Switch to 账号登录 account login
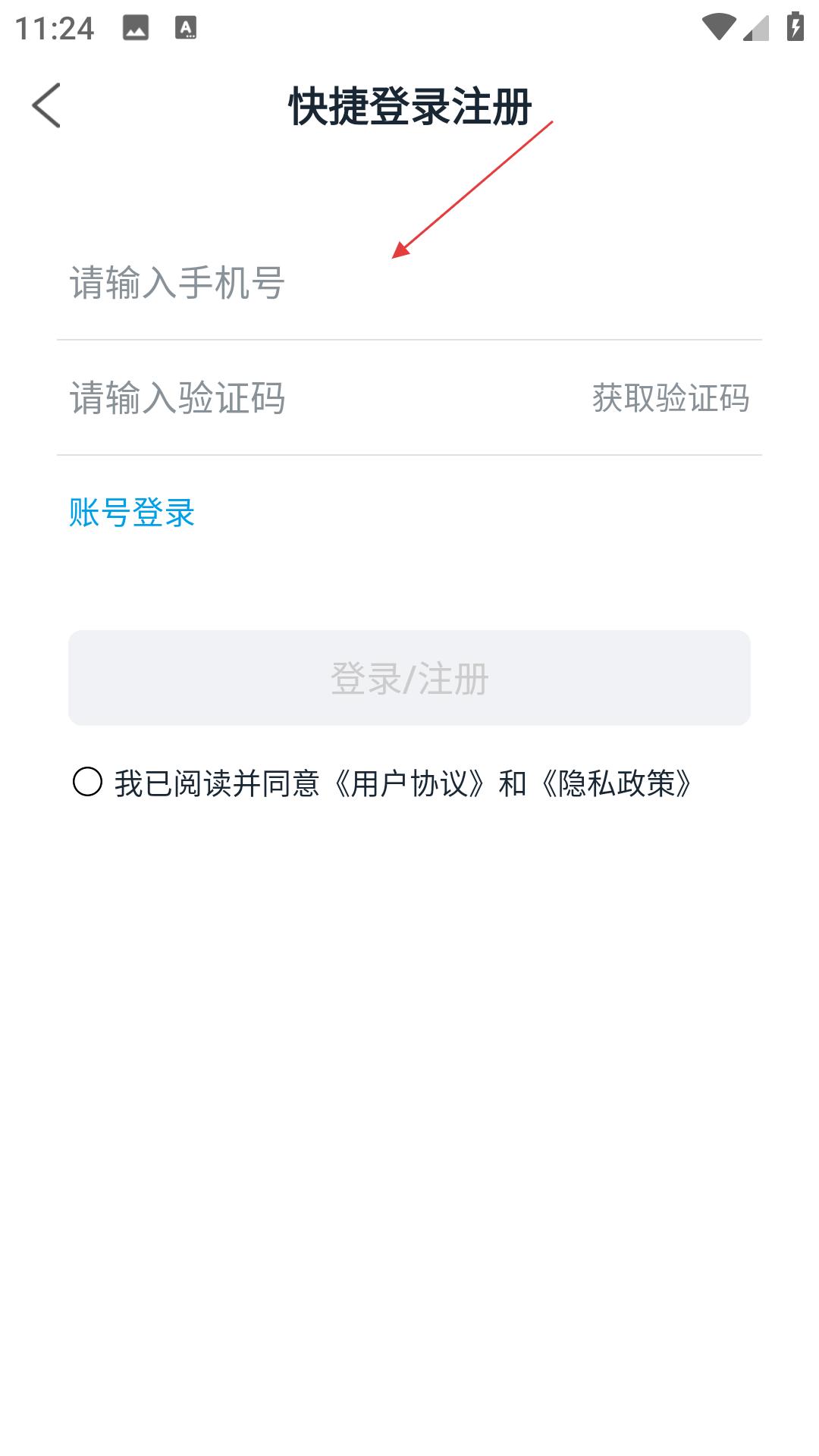 [x=132, y=513]
